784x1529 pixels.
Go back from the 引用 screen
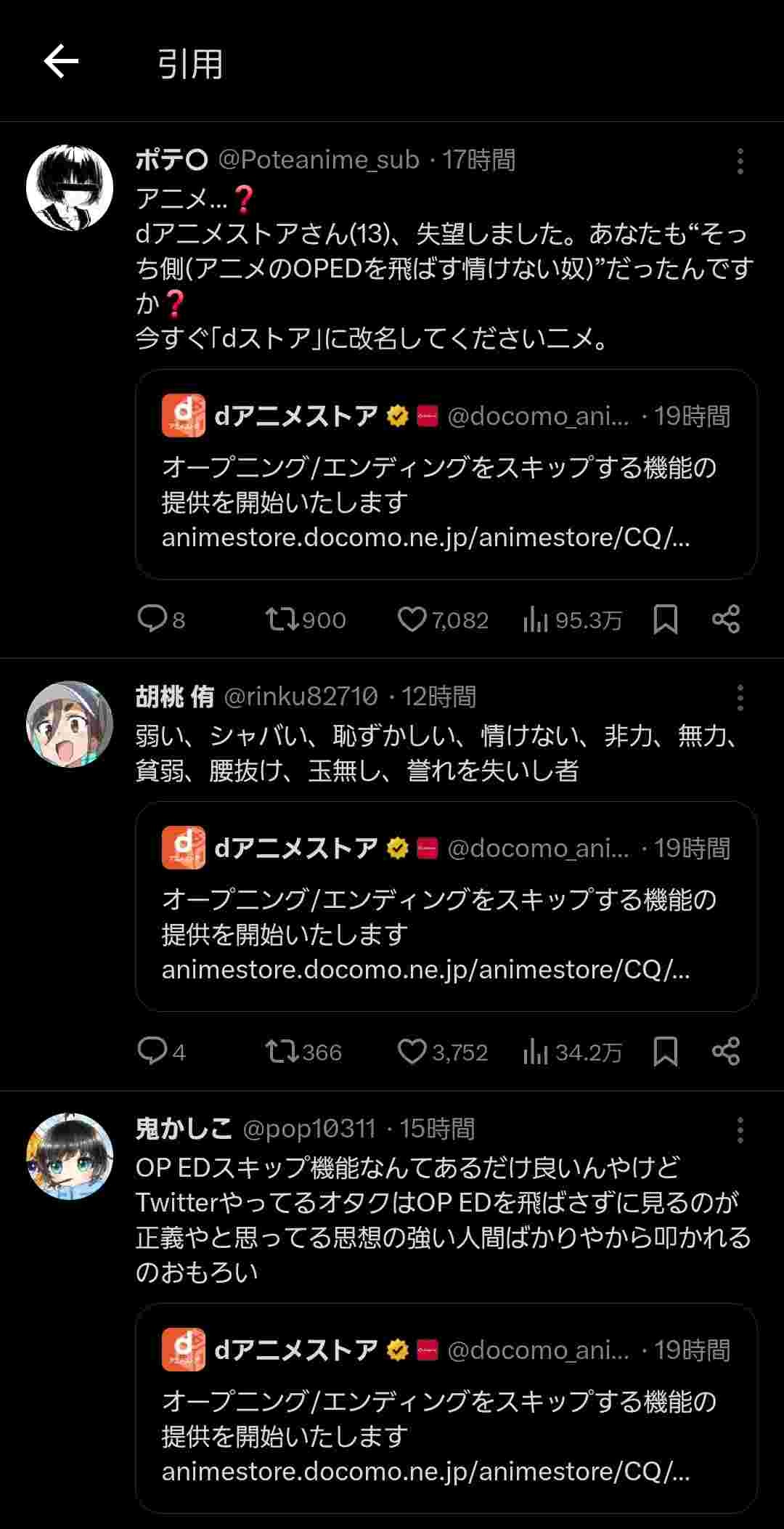[61, 61]
